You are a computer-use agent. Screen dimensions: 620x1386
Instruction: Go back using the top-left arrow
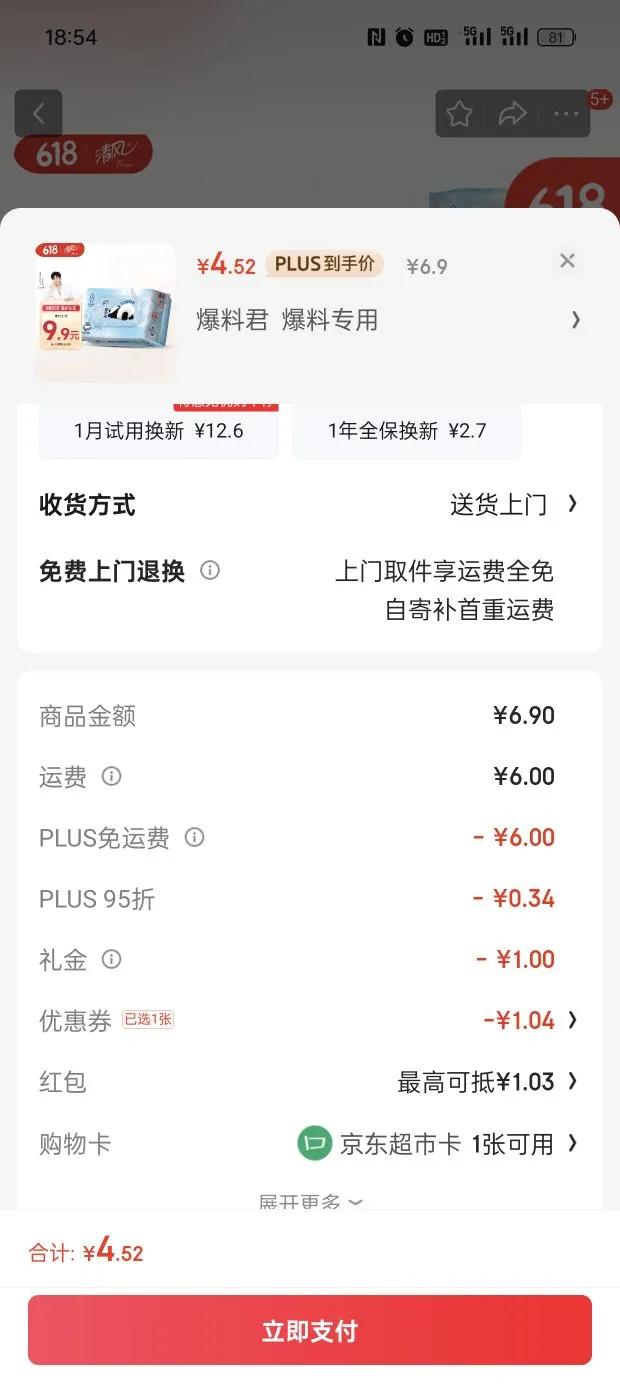click(38, 114)
